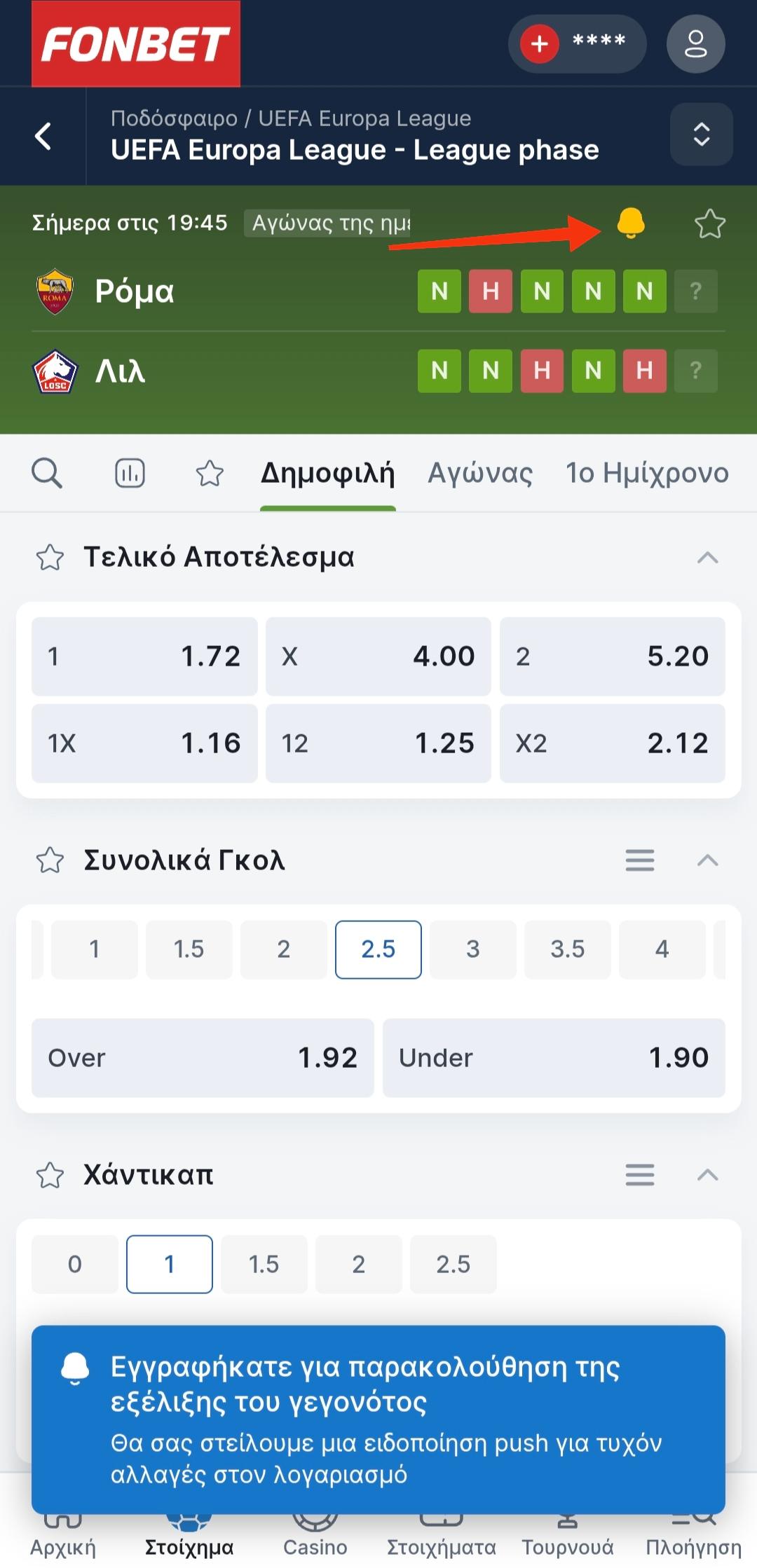
Task: Switch to the 1ο Ημίχρονο tab
Action: [646, 473]
